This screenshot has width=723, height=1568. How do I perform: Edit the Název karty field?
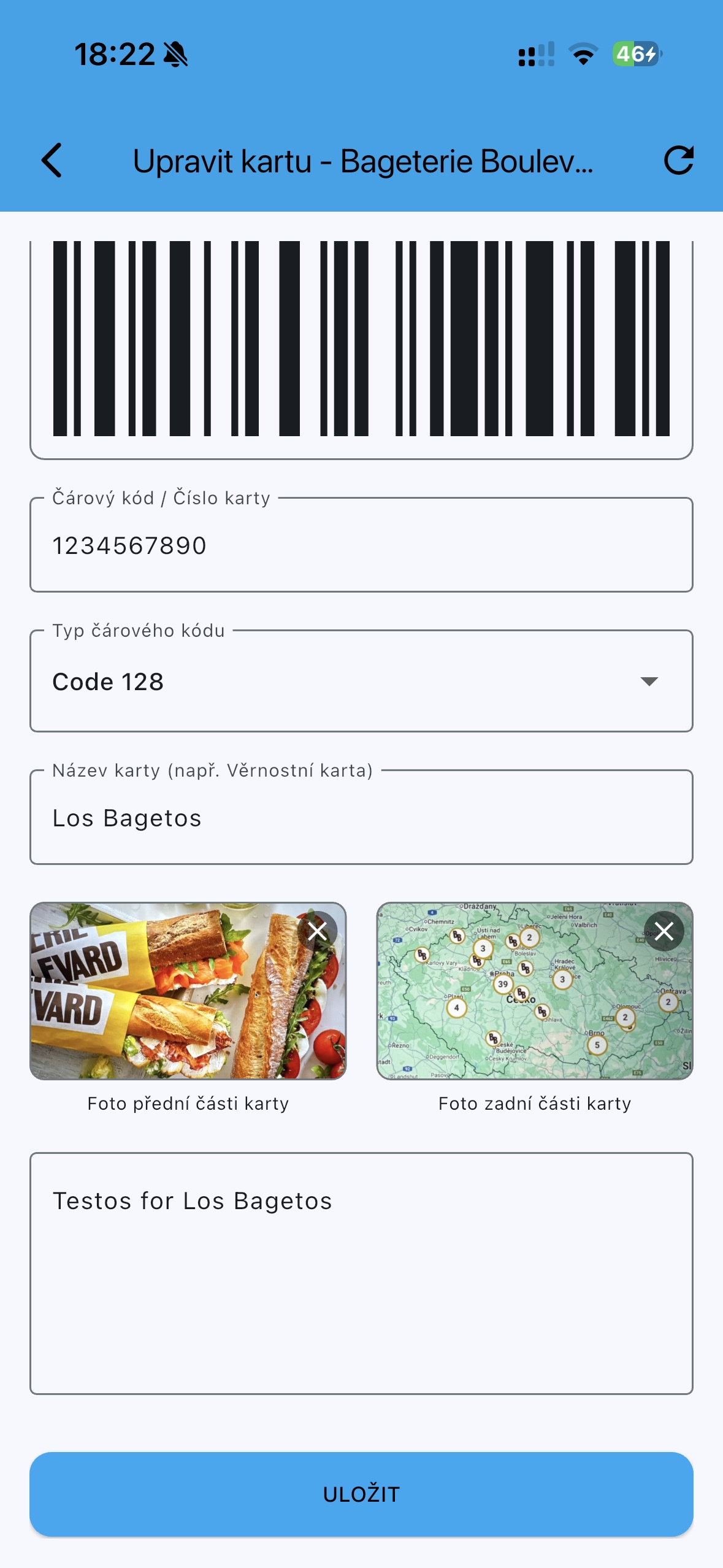point(361,817)
